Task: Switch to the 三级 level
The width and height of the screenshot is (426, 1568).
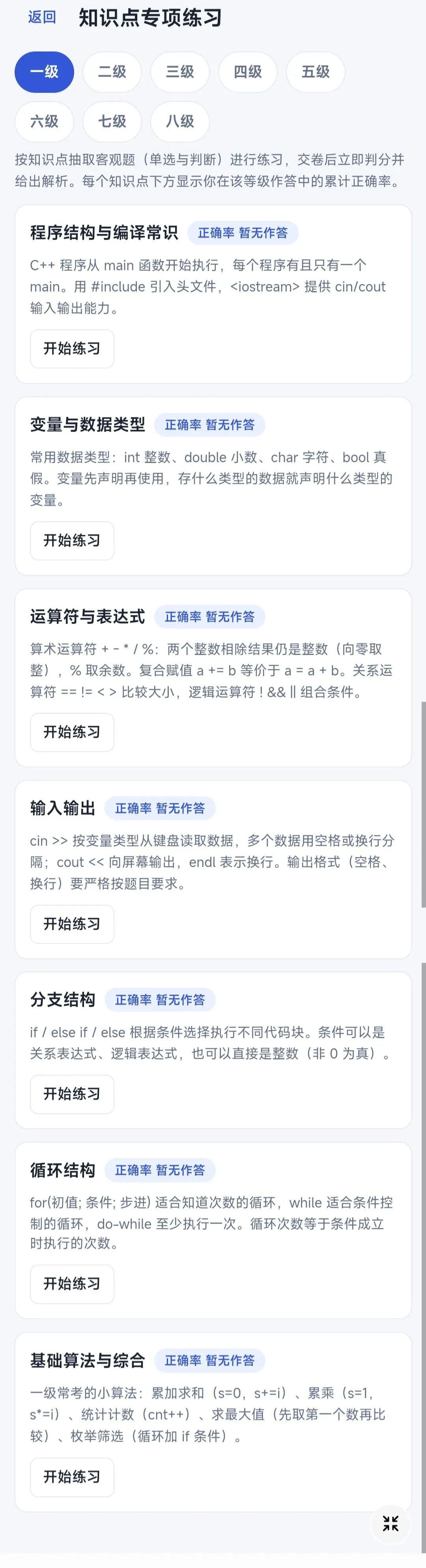Action: (x=180, y=72)
